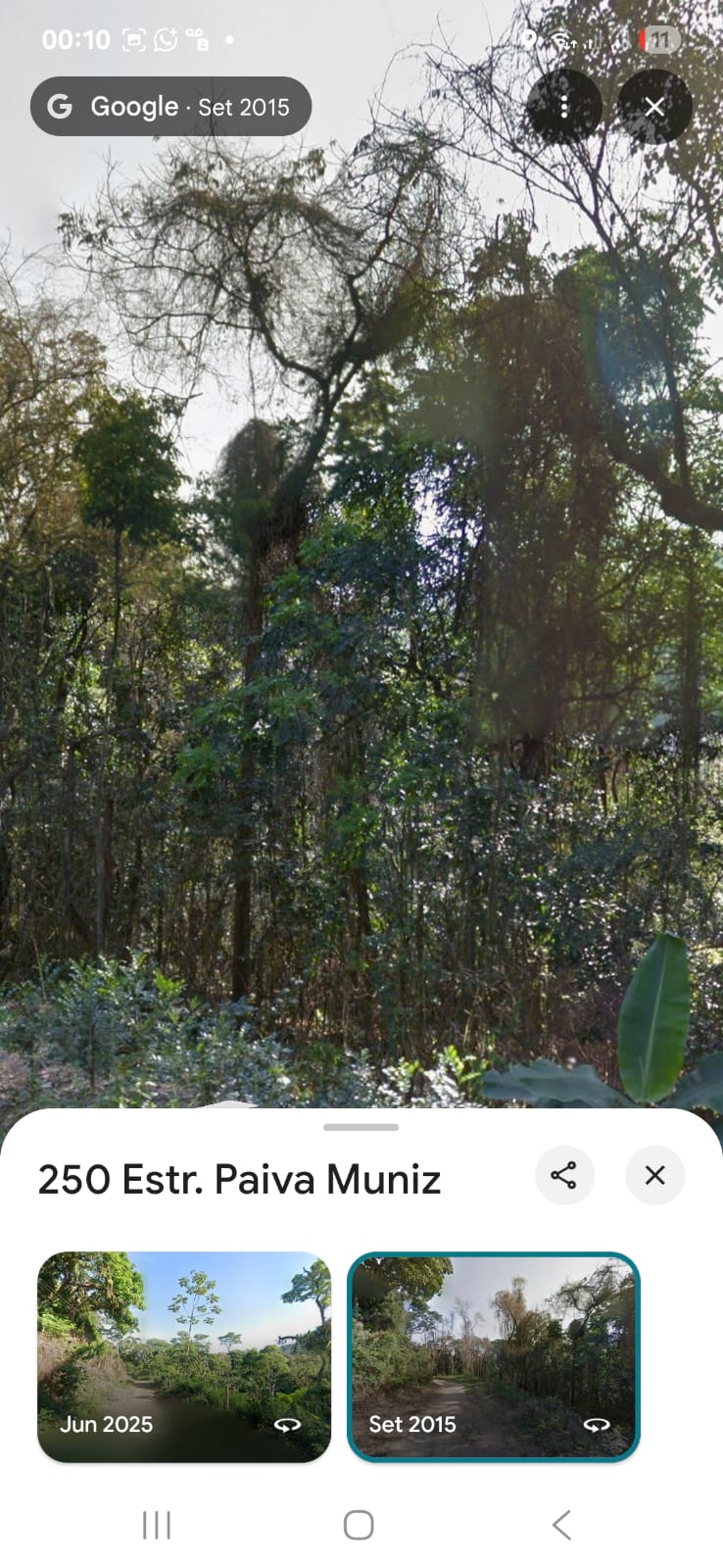723x1568 pixels.
Task: Select the Set 2015 Street View thumbnail
Action: [x=494, y=1356]
